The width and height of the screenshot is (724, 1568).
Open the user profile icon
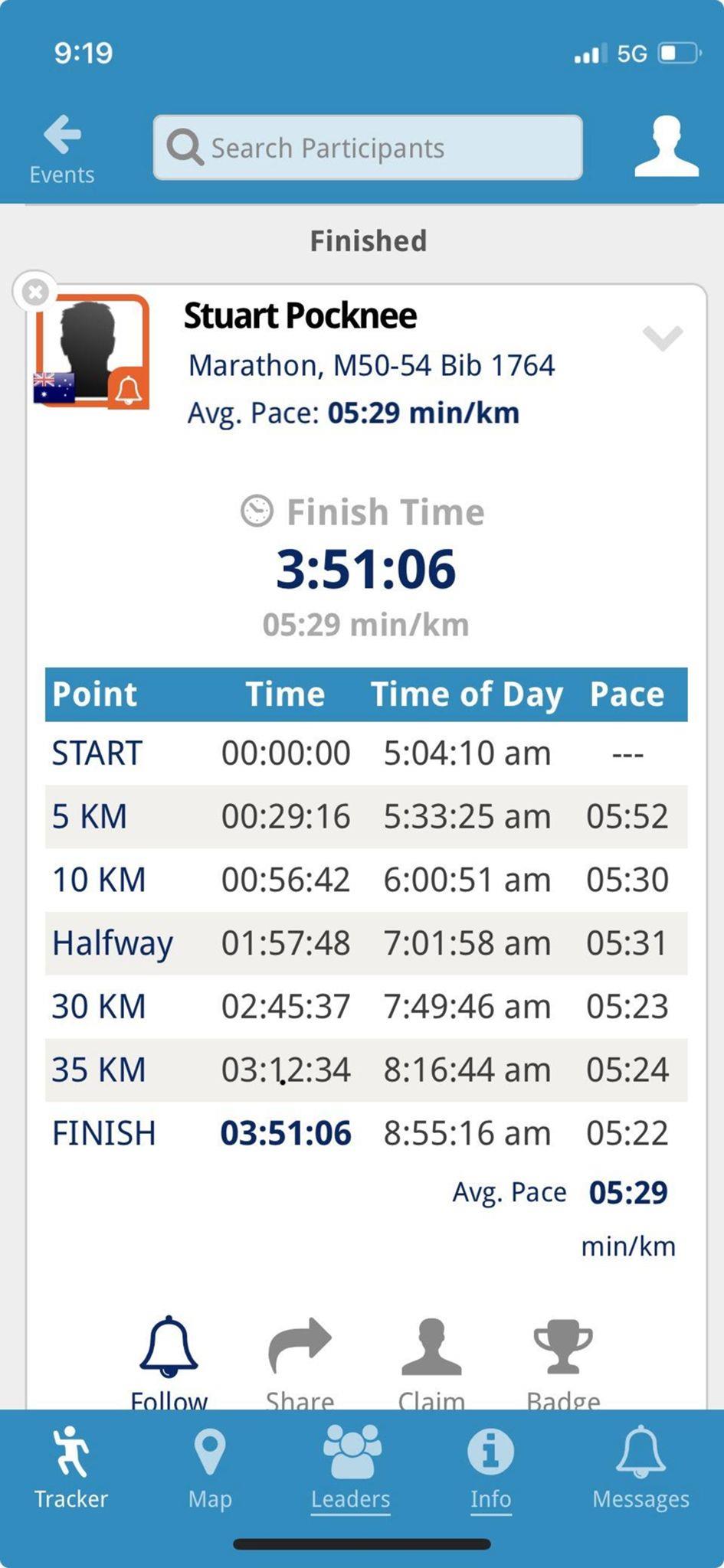click(667, 147)
